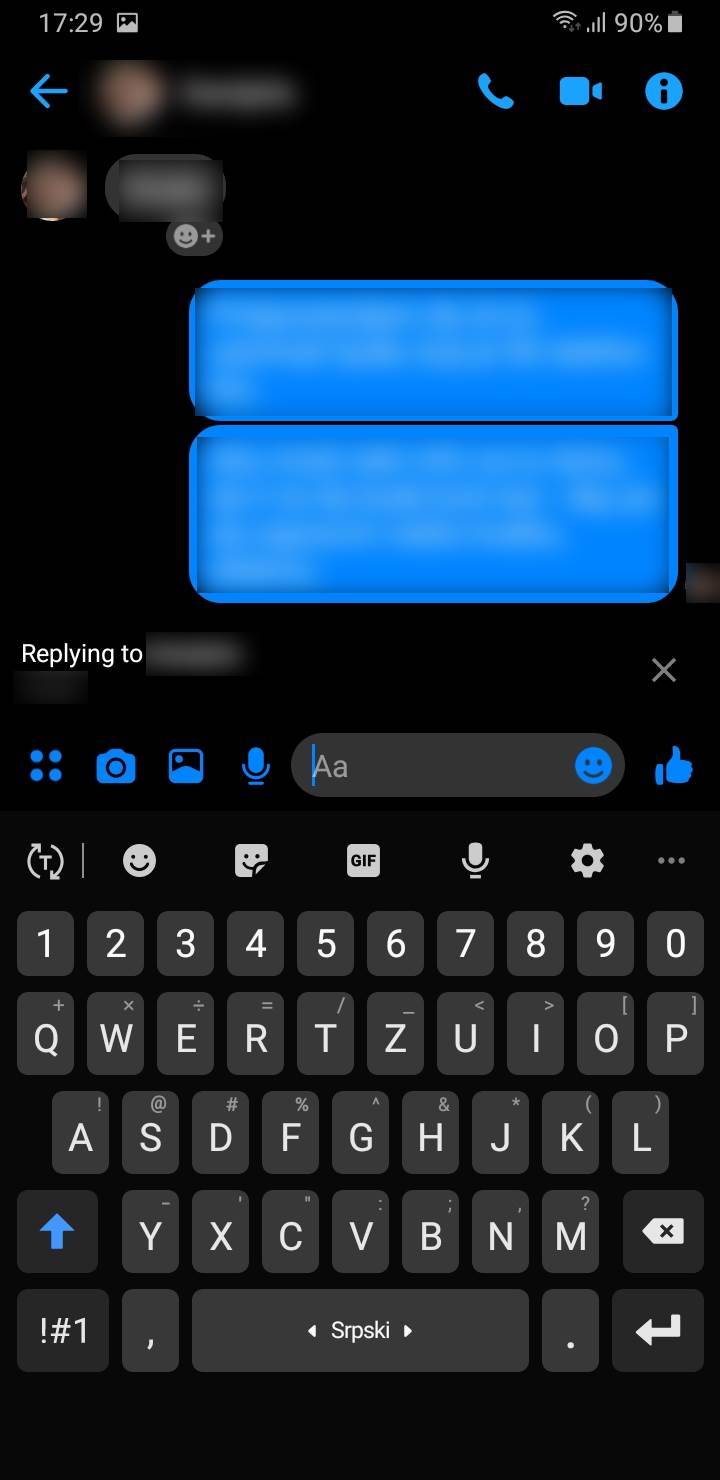The width and height of the screenshot is (720, 1480).
Task: Open more actions grid icon
Action: coord(46,766)
